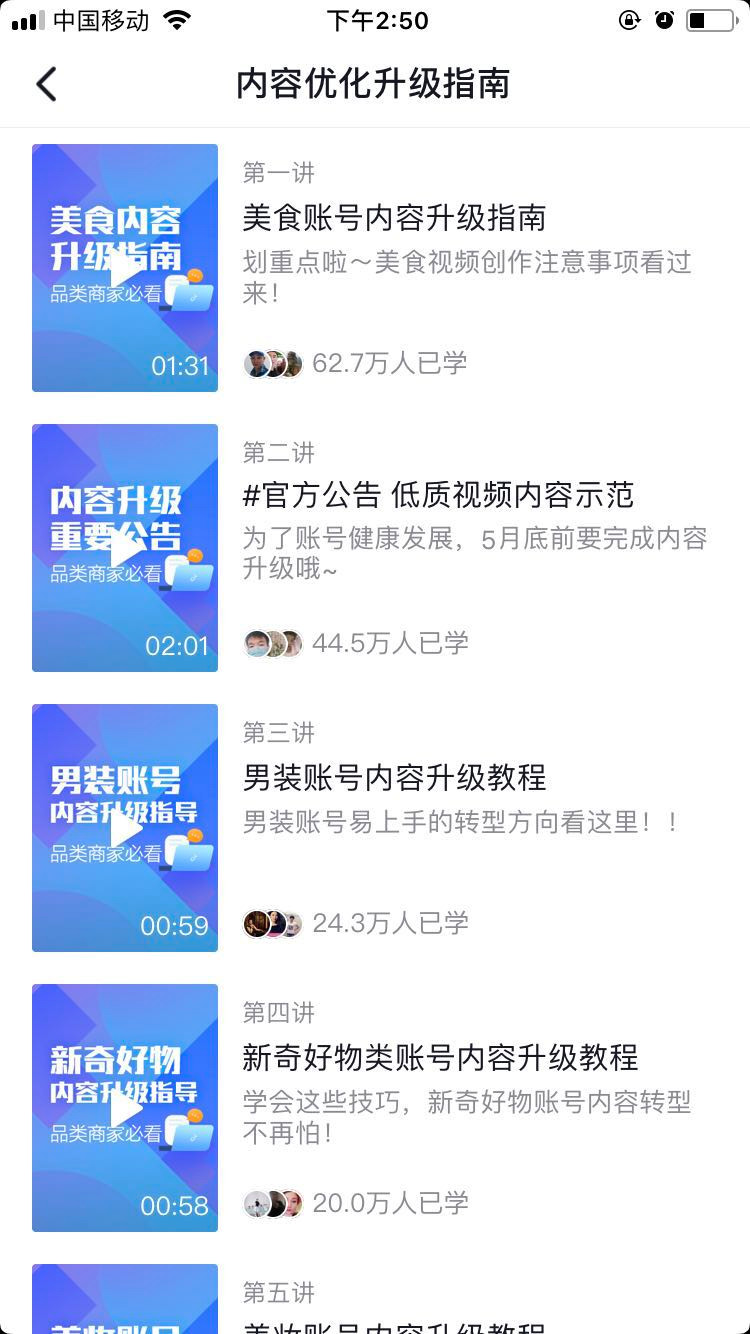Open lesson 美食账号内容升级指南
This screenshot has width=750, height=1334.
(394, 217)
